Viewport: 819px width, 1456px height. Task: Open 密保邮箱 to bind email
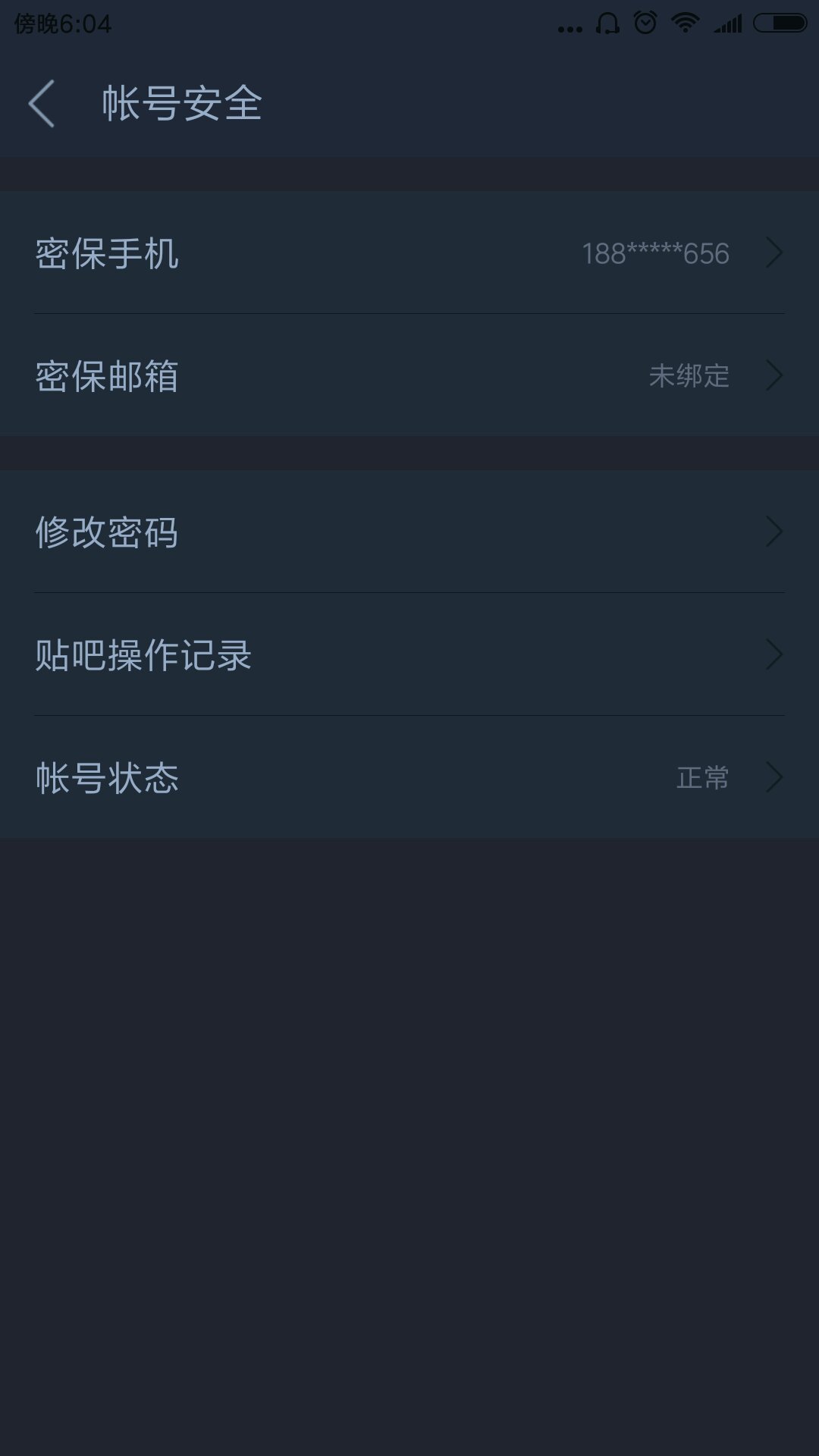[409, 375]
